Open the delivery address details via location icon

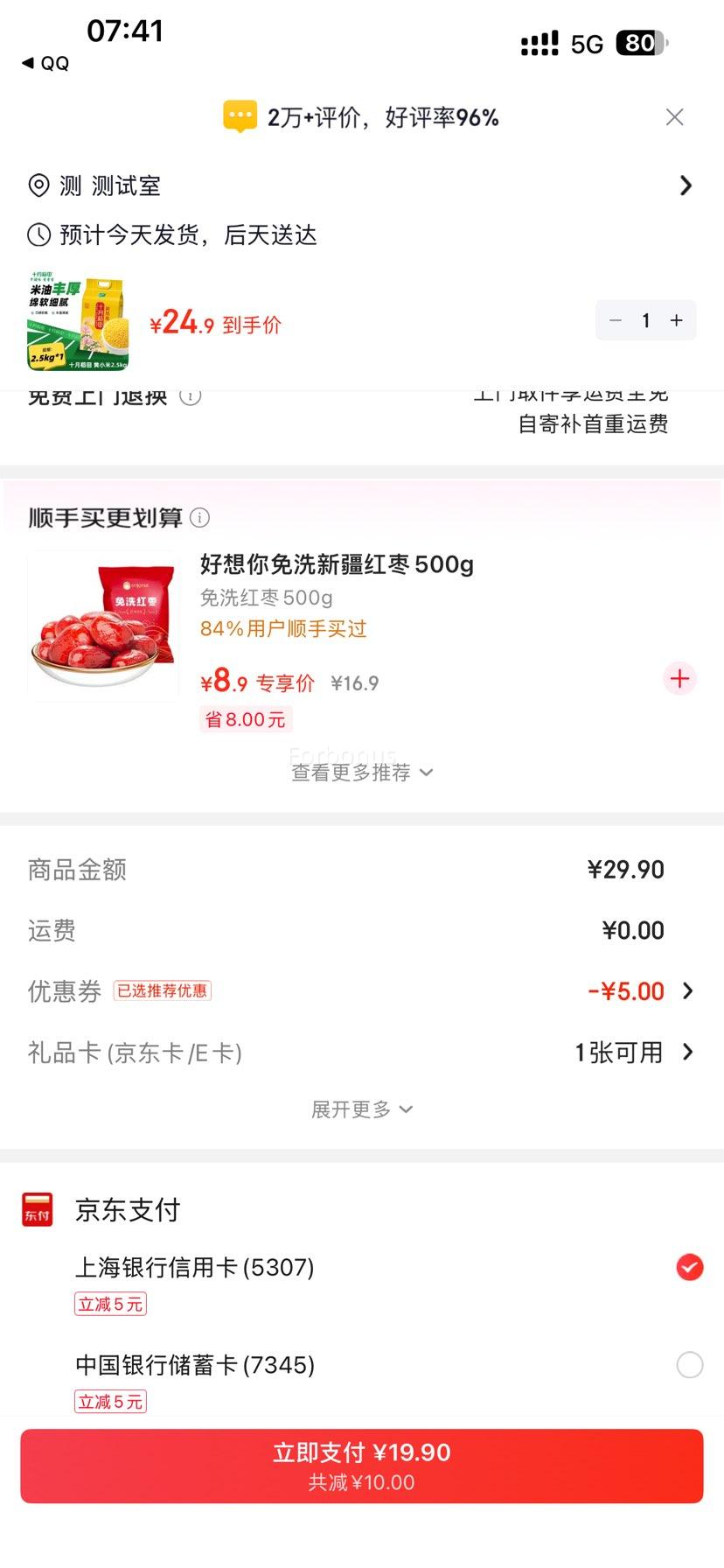pos(37,185)
